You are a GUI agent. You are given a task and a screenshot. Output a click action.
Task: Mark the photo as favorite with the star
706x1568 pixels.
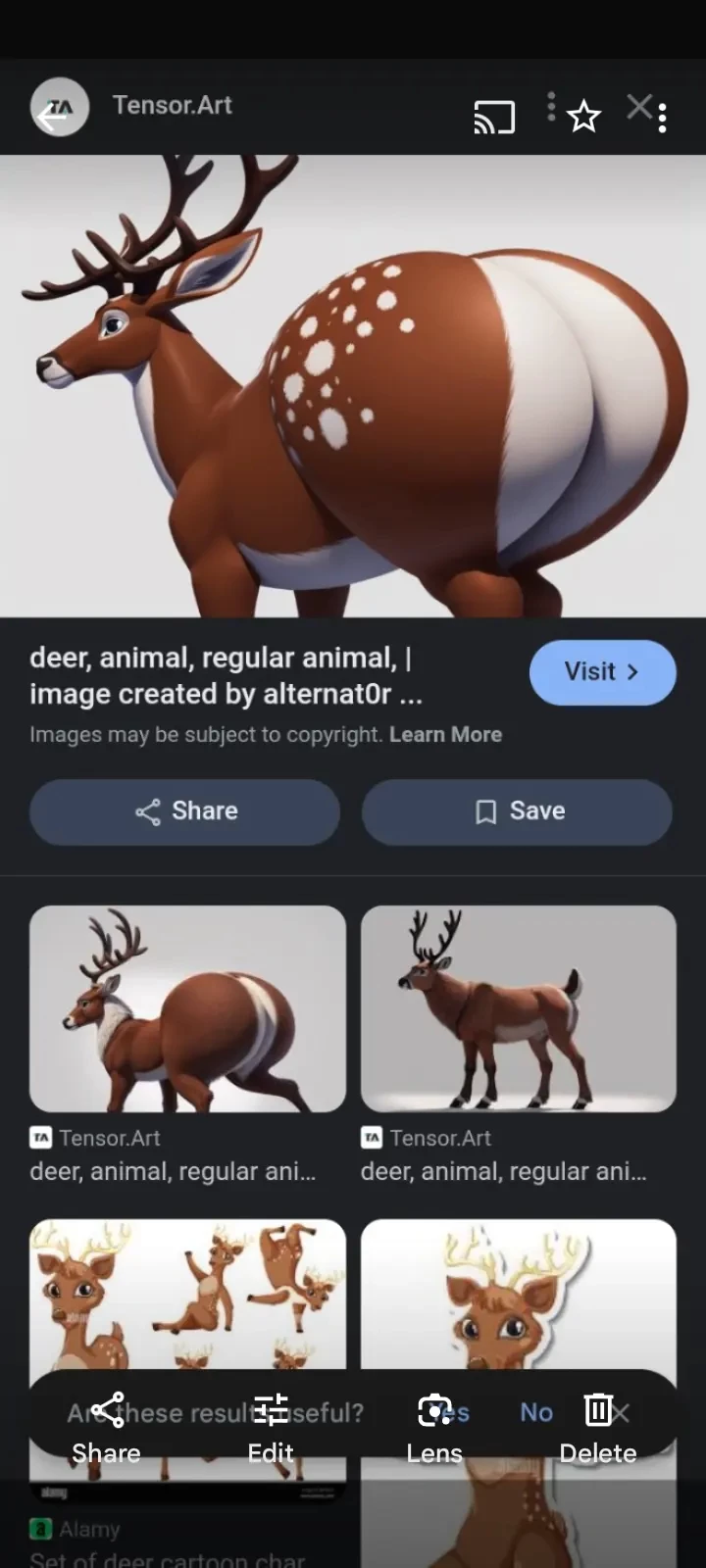[583, 117]
